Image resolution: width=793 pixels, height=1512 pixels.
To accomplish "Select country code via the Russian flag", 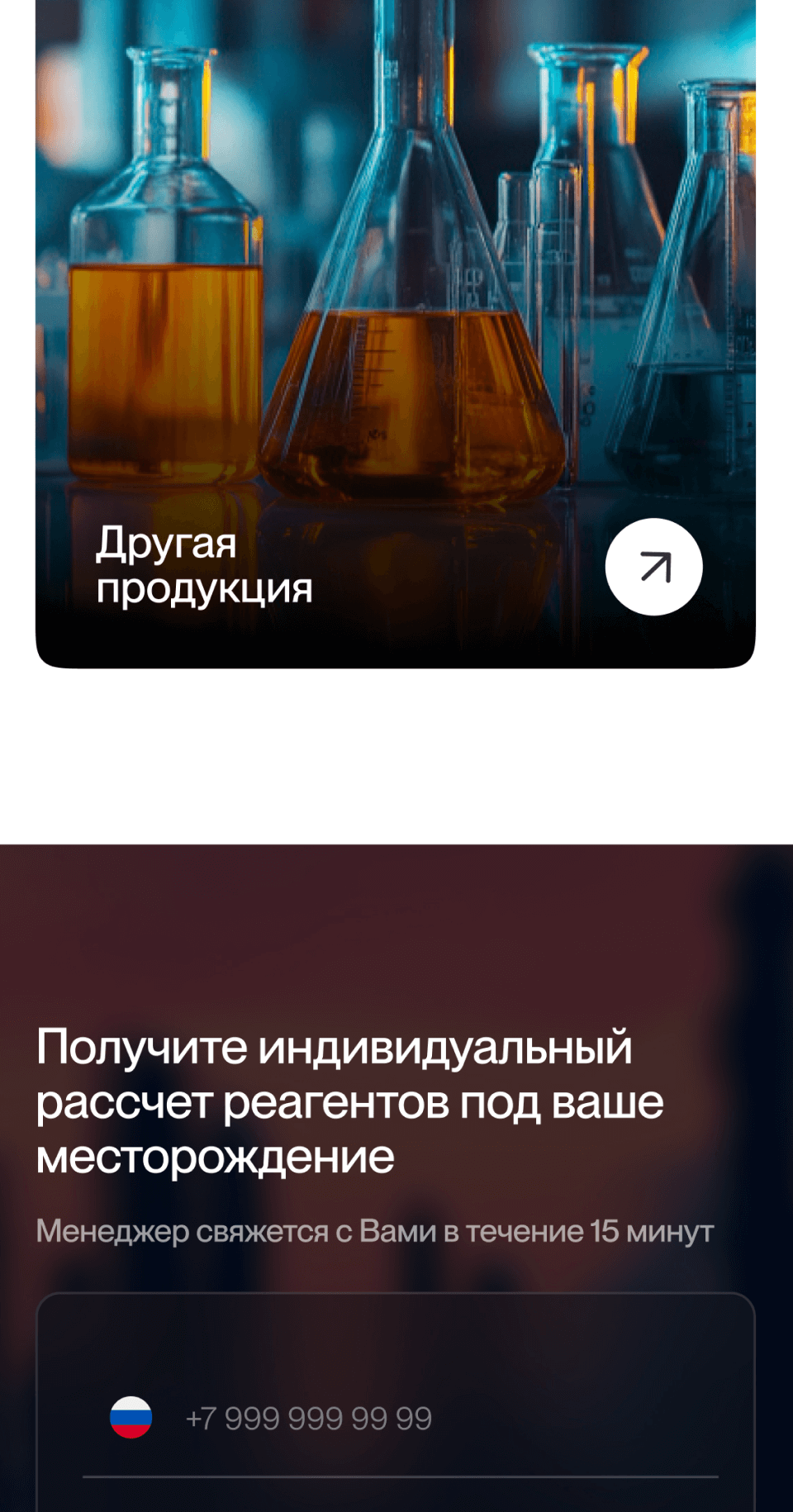I will [131, 1418].
